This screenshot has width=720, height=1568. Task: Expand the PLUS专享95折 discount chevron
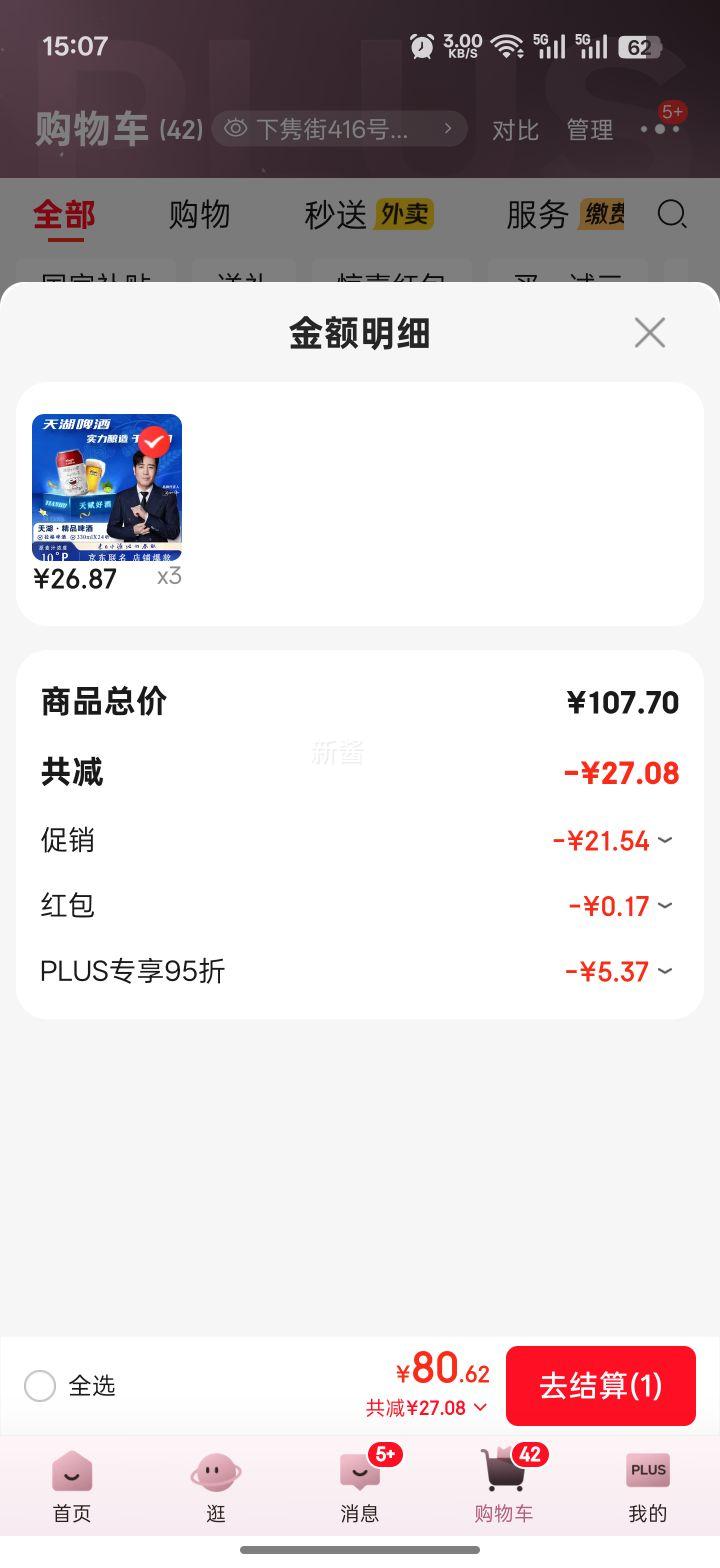pyautogui.click(x=667, y=970)
